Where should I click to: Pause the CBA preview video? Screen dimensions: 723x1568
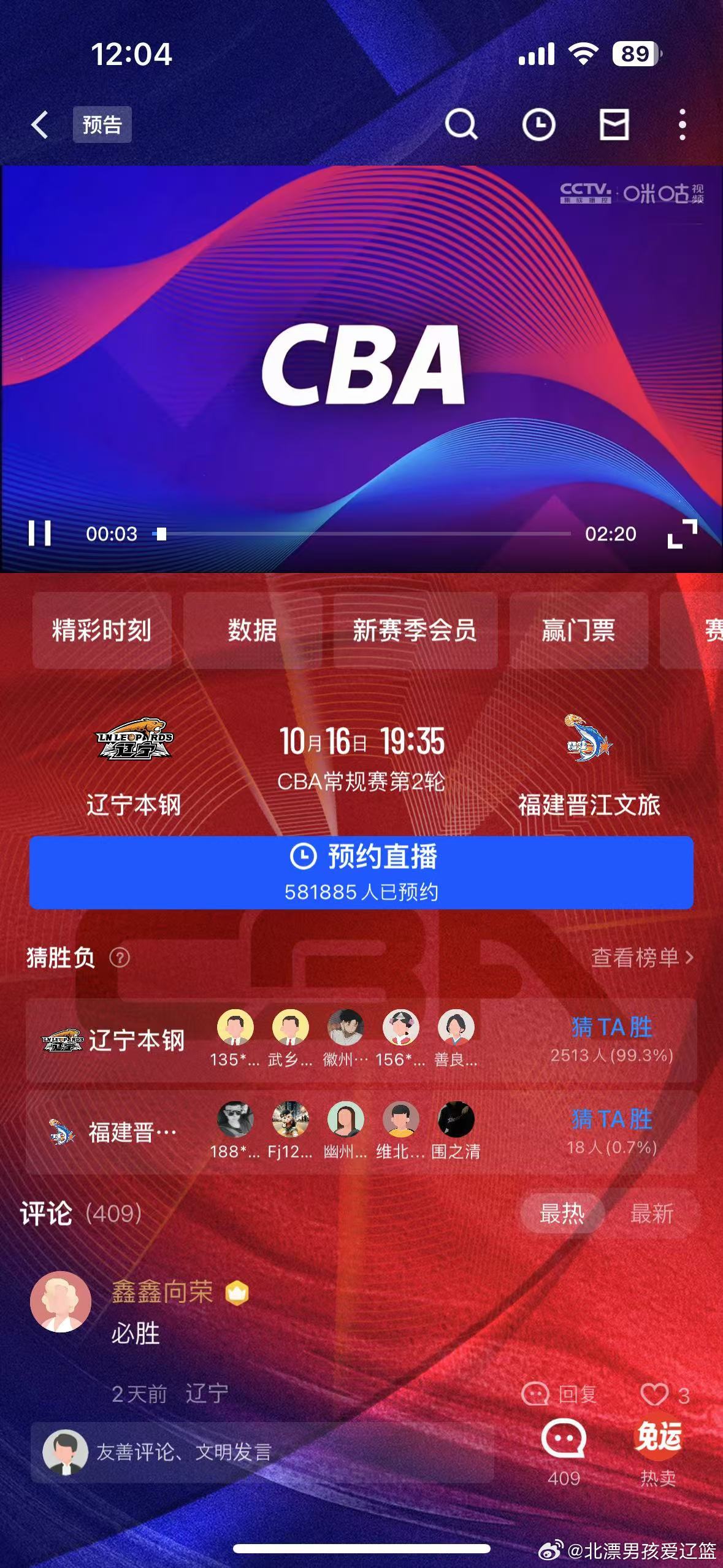[40, 533]
